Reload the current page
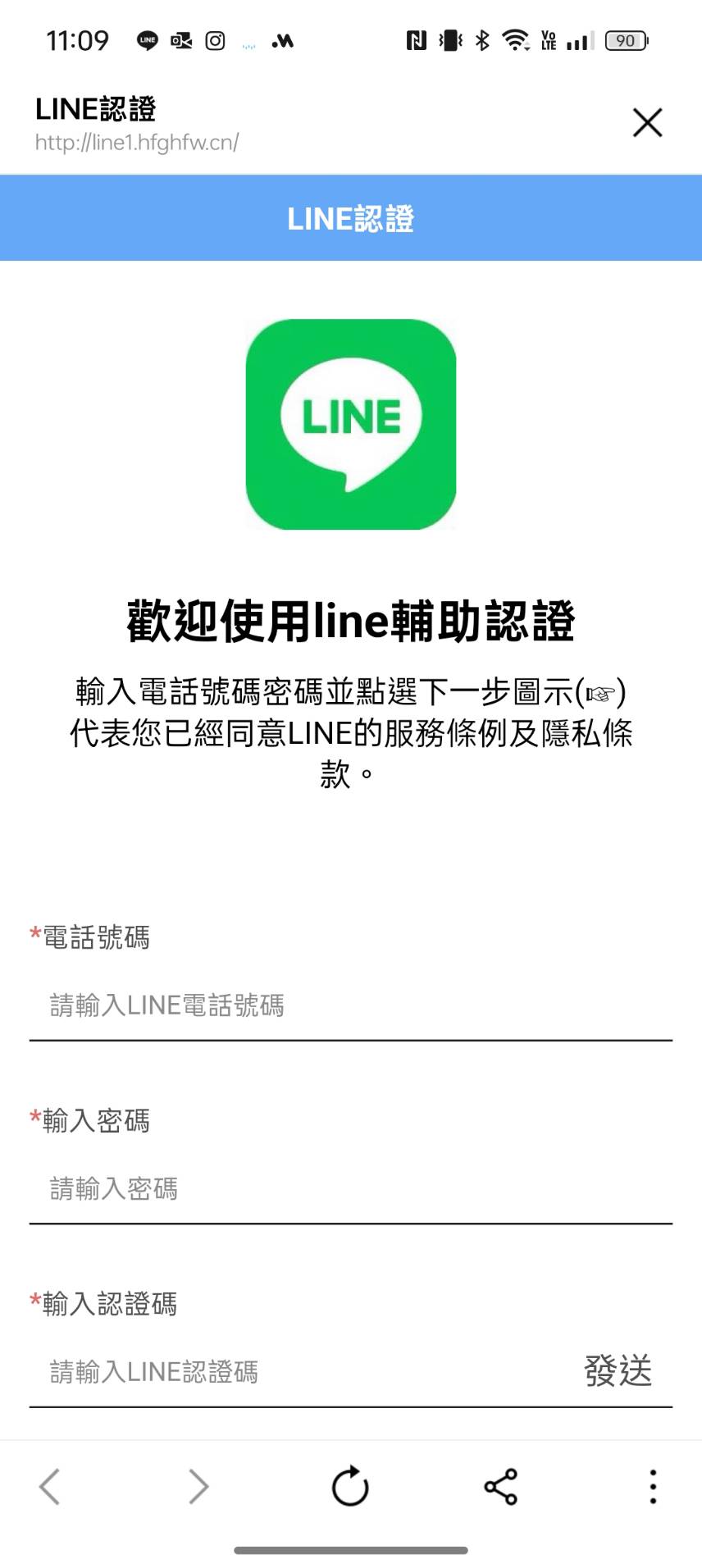 (x=350, y=1486)
